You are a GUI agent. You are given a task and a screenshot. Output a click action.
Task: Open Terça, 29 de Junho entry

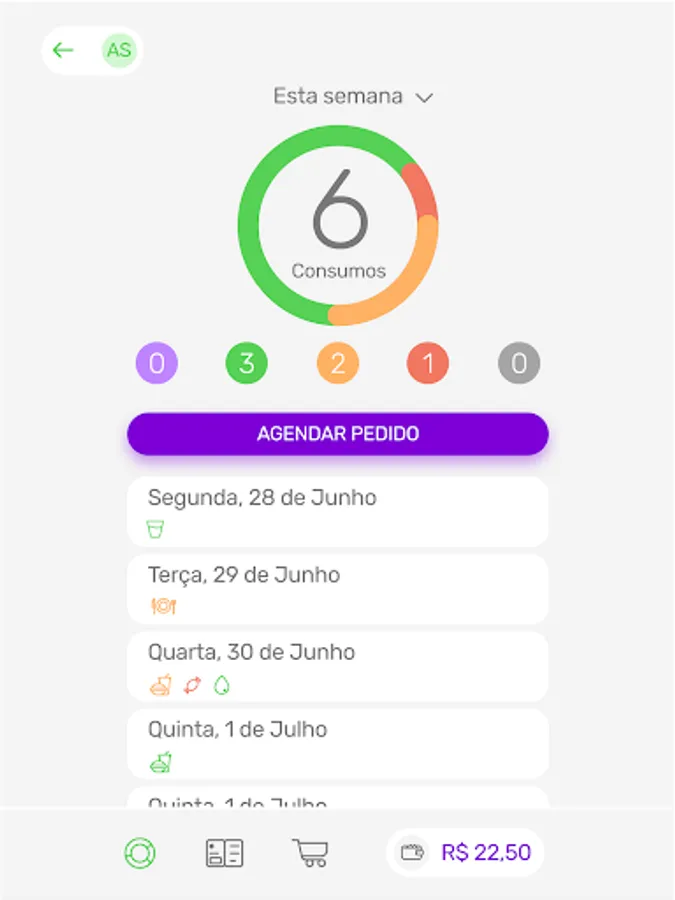[337, 589]
